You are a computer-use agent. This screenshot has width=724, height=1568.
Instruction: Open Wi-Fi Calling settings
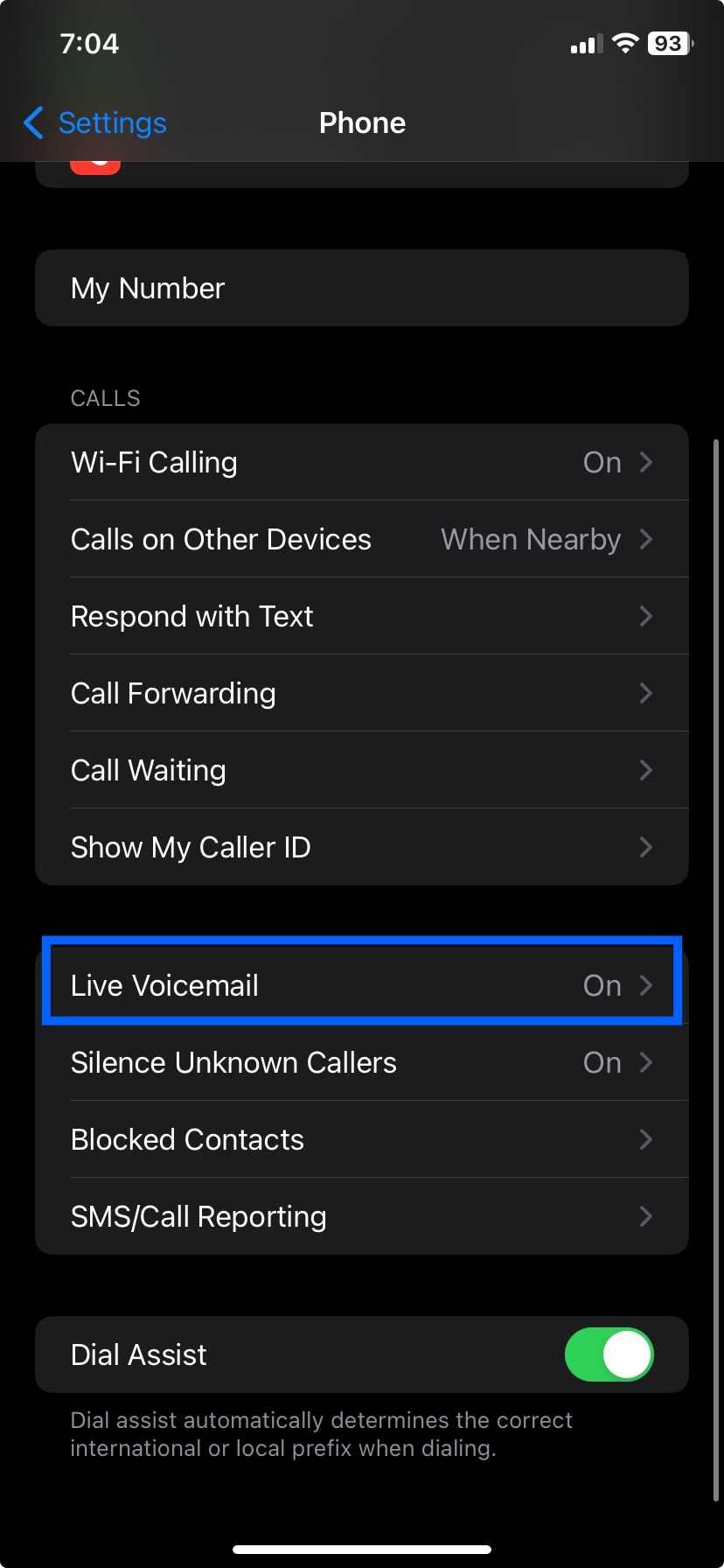[362, 462]
